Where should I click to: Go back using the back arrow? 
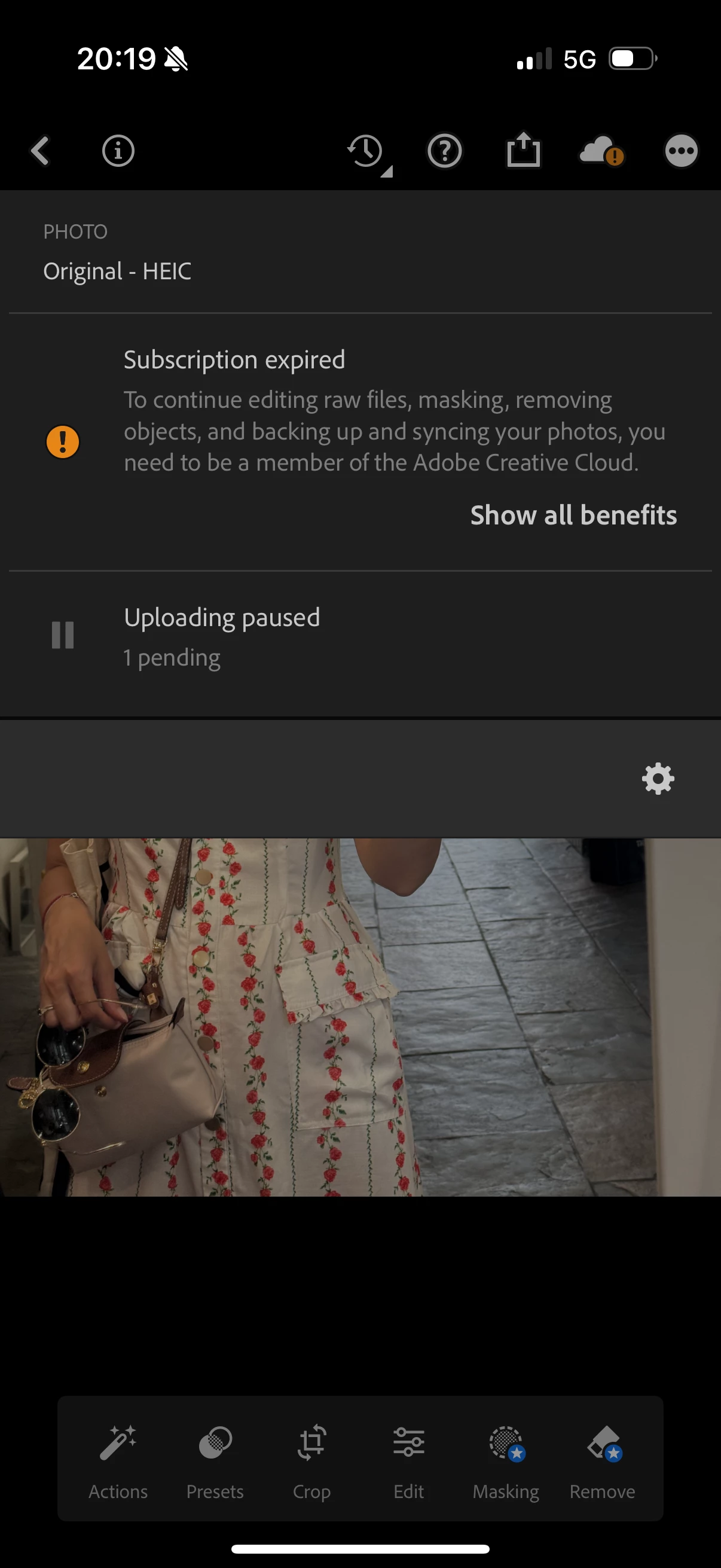[x=40, y=151]
